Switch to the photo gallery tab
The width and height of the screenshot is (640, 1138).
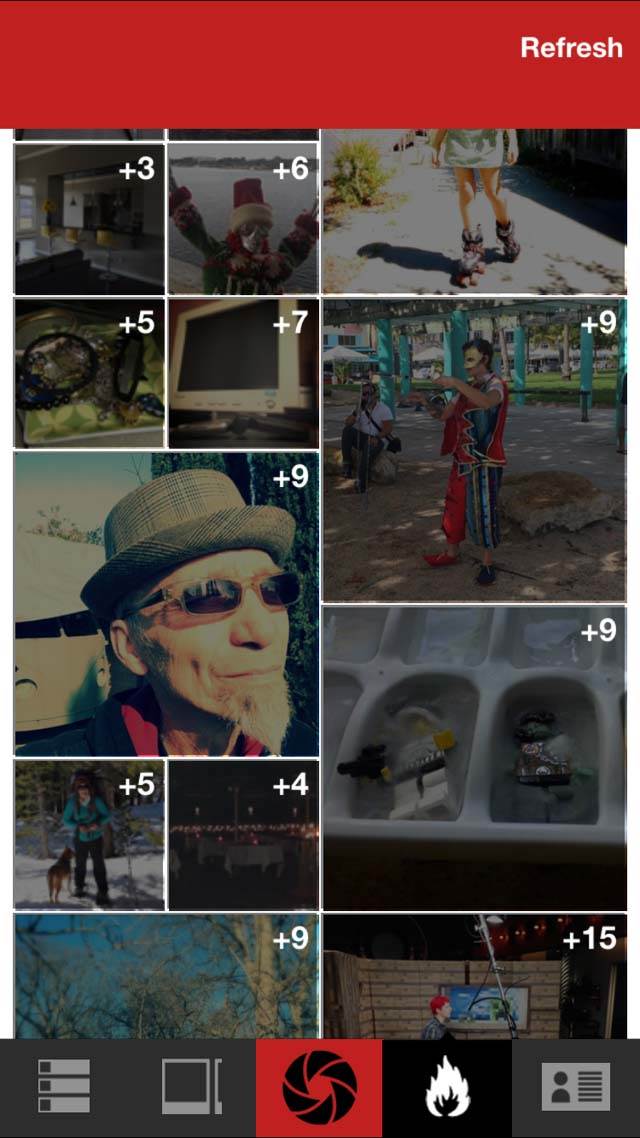192,1086
